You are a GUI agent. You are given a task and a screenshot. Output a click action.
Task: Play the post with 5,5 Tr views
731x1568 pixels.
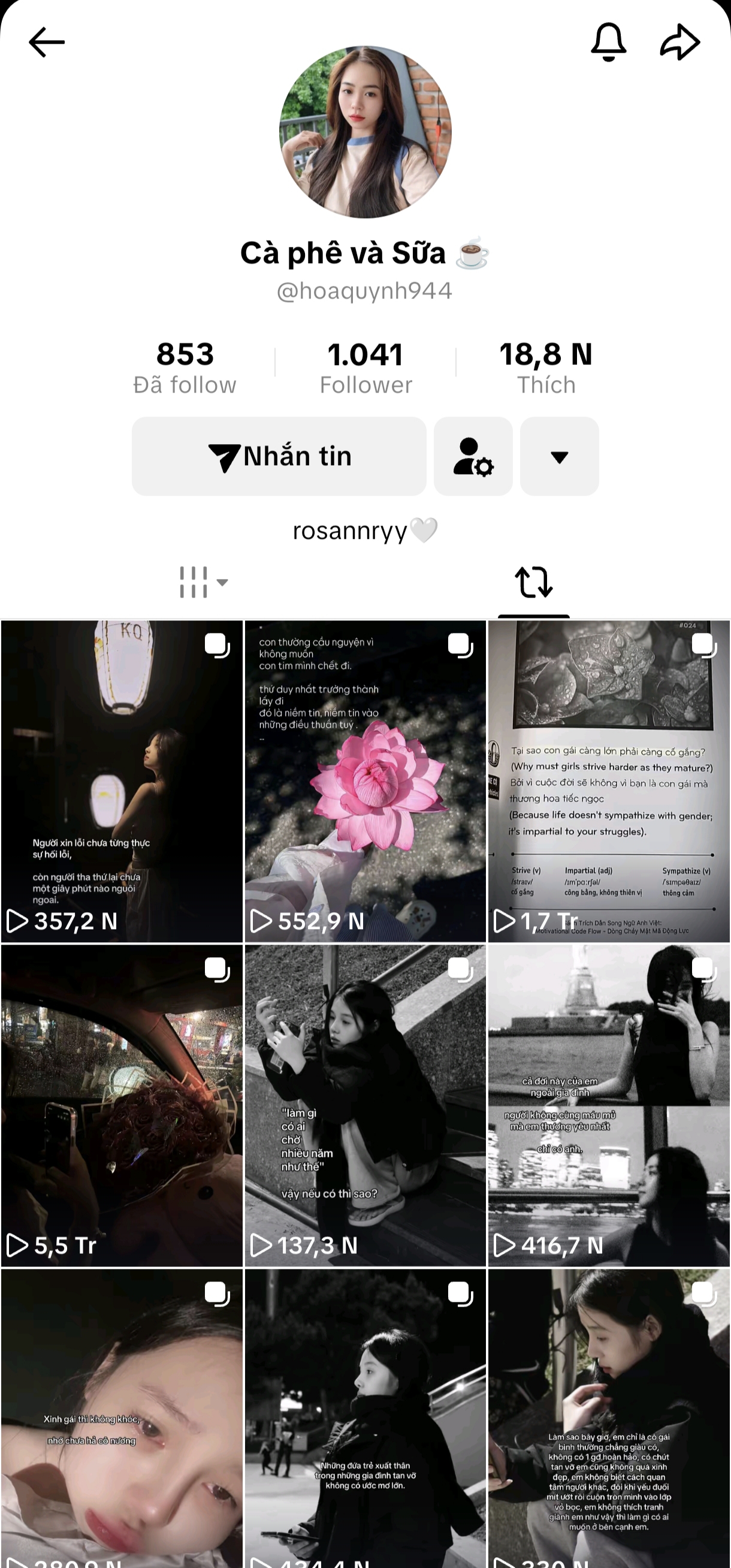(122, 1105)
